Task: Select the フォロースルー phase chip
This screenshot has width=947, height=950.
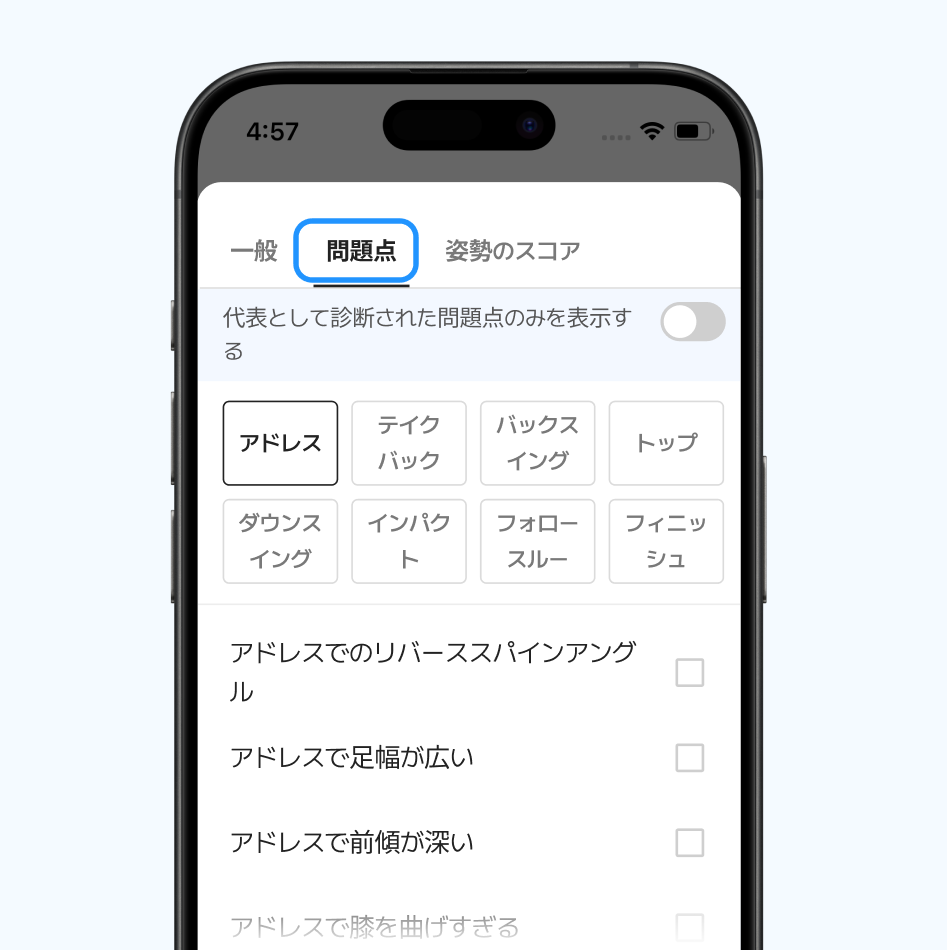Action: pyautogui.click(x=537, y=541)
